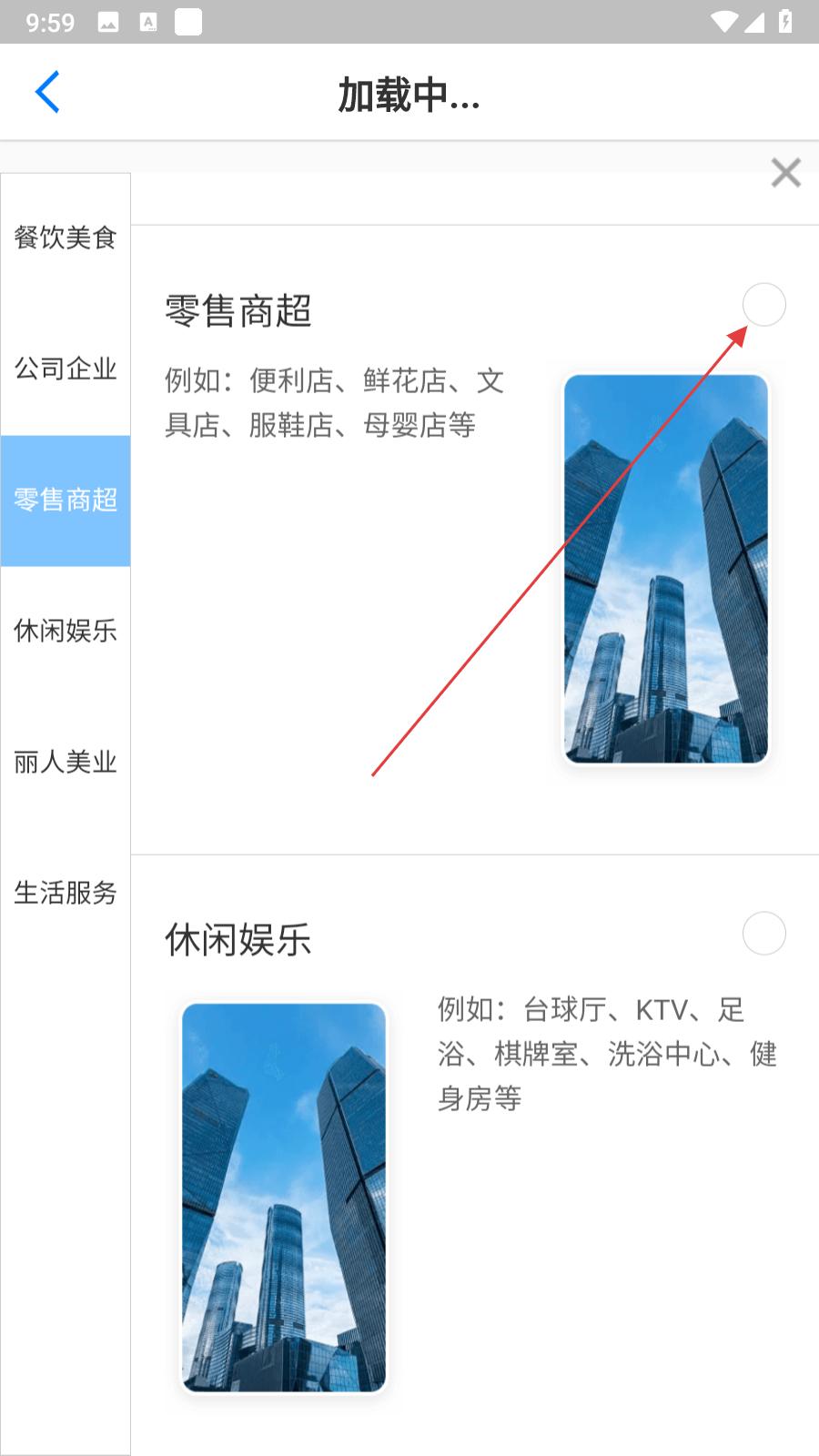Switch to 丽人美业 category

click(x=66, y=762)
